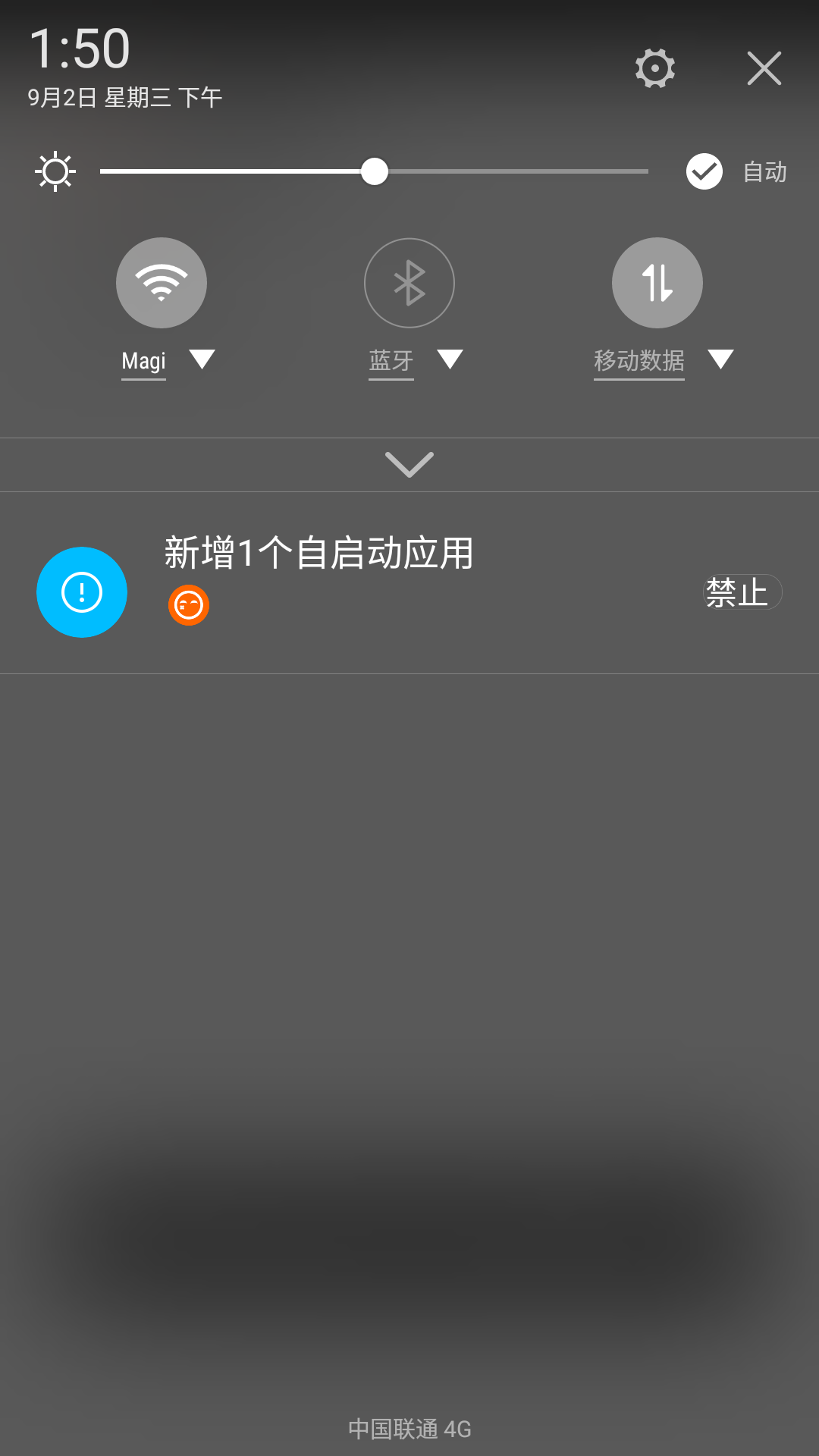This screenshot has height=1456, width=819.
Task: Set brightness slider to maximum
Action: 647,171
